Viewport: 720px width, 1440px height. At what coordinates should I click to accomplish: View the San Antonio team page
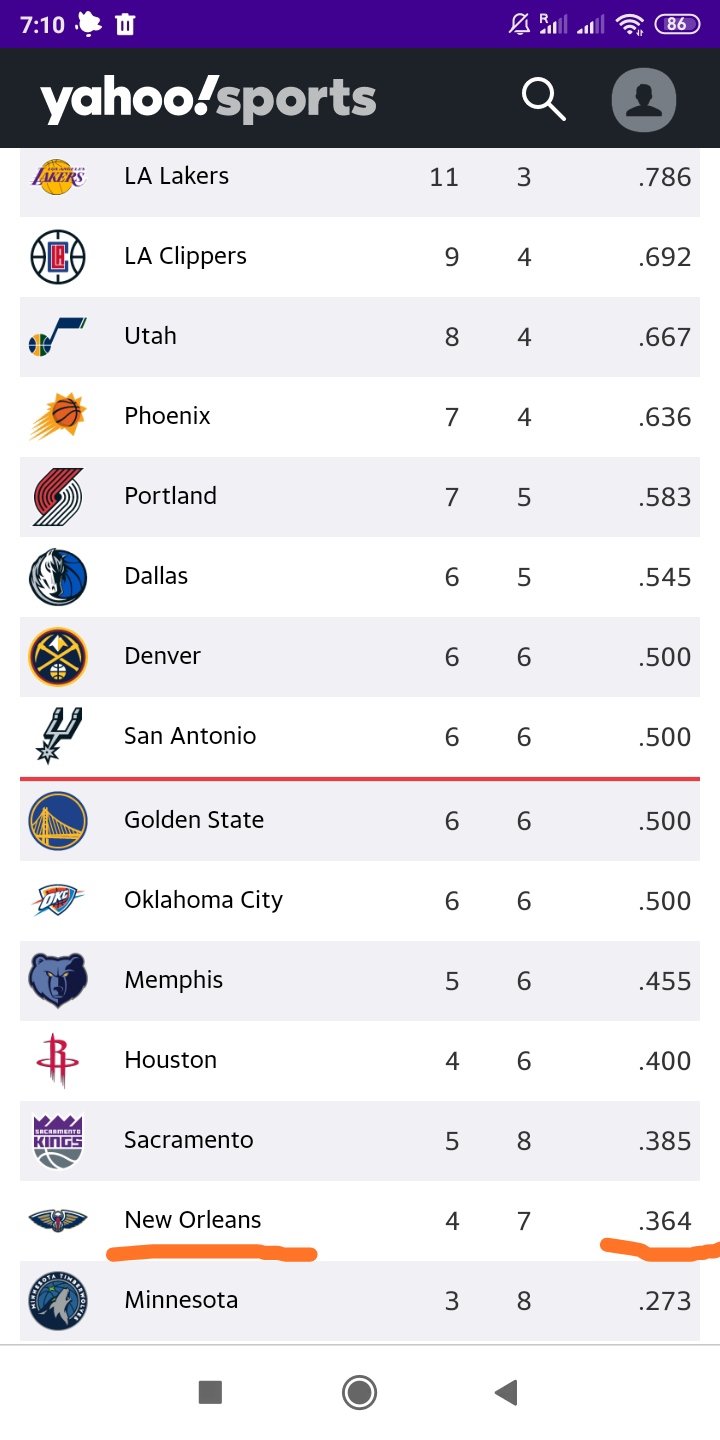coord(360,737)
